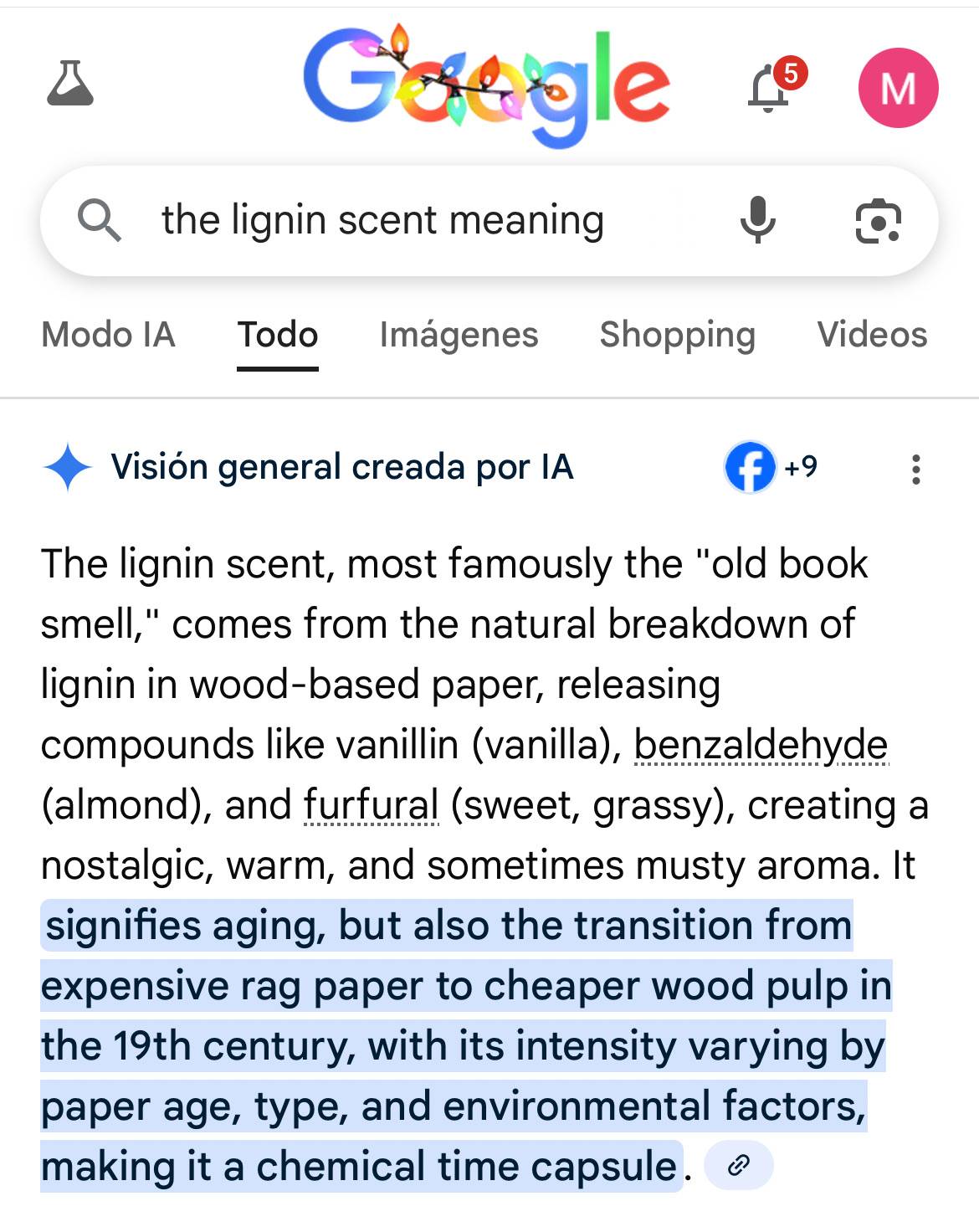Start voice search with the microphone
This screenshot has width=979, height=1232.
pos(758,220)
